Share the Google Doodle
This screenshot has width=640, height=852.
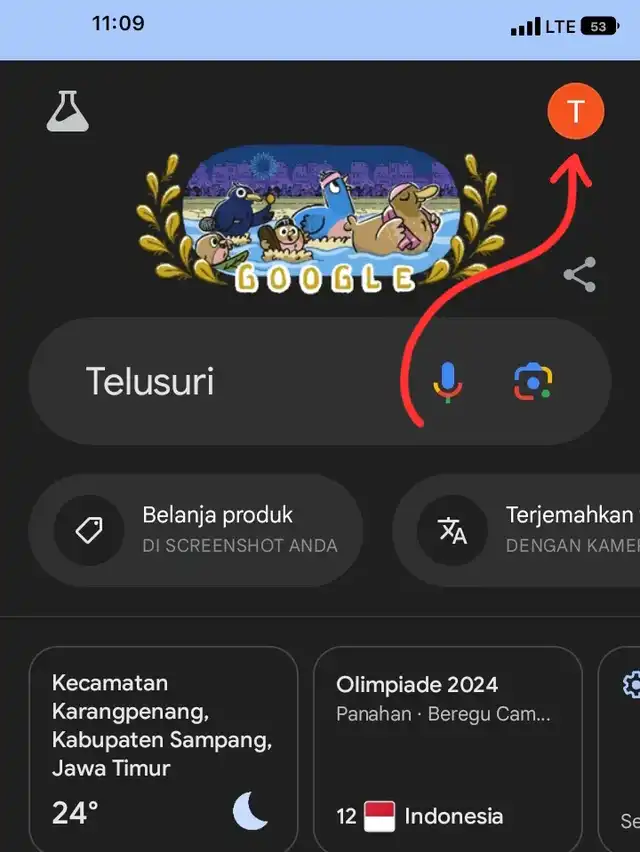pos(579,275)
